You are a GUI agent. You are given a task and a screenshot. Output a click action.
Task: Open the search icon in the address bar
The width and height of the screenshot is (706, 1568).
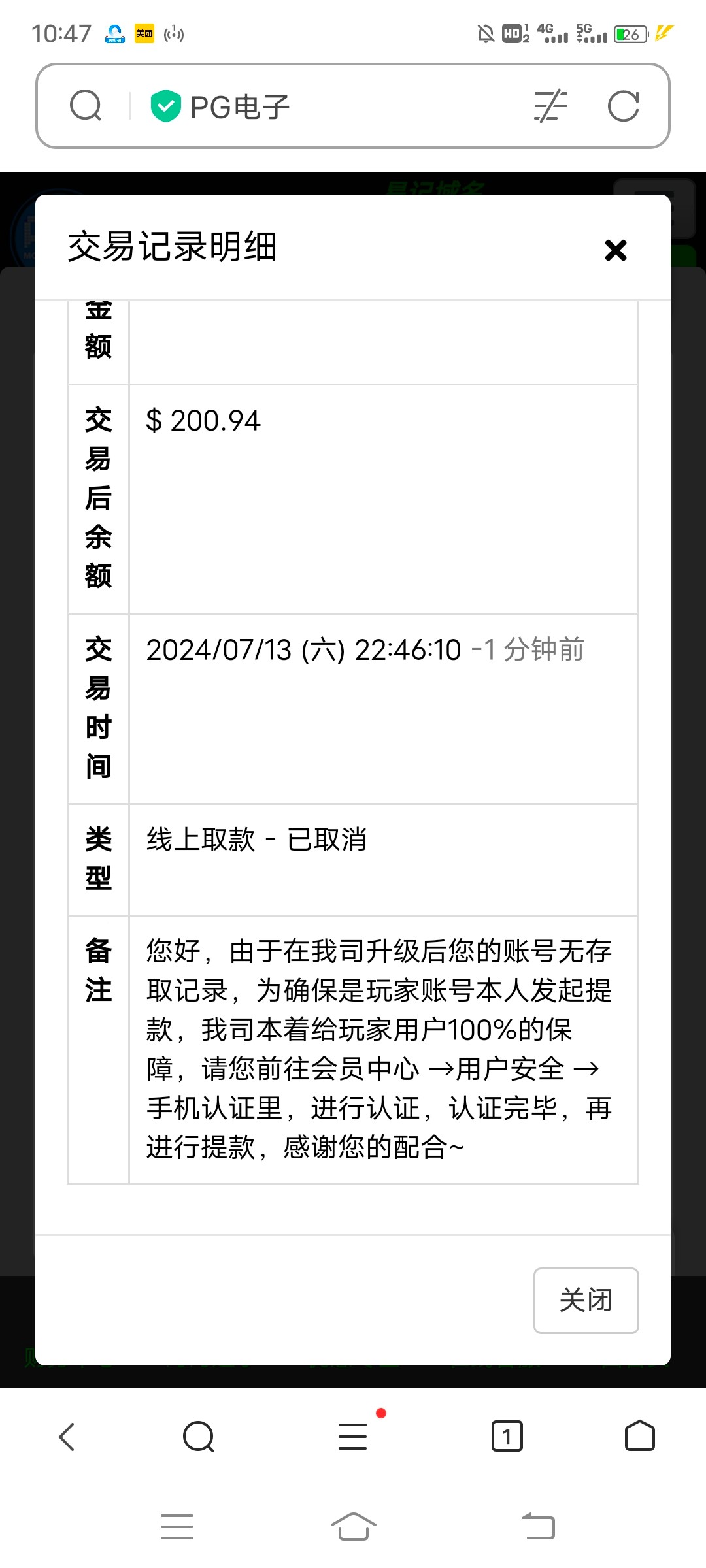point(86,105)
